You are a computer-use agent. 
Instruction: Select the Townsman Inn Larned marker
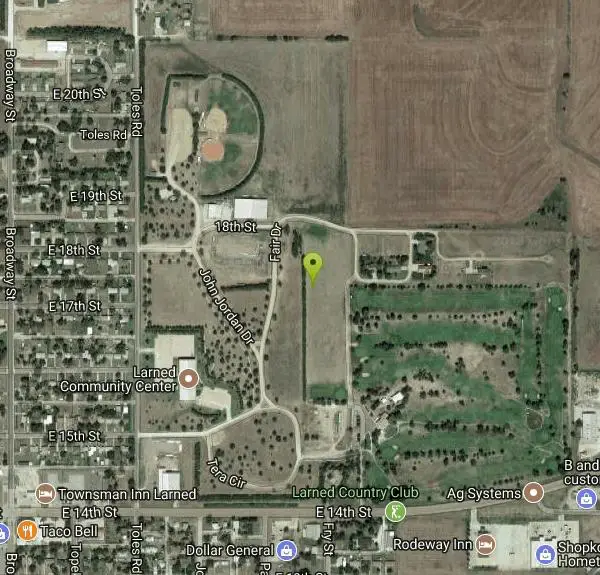[45, 494]
